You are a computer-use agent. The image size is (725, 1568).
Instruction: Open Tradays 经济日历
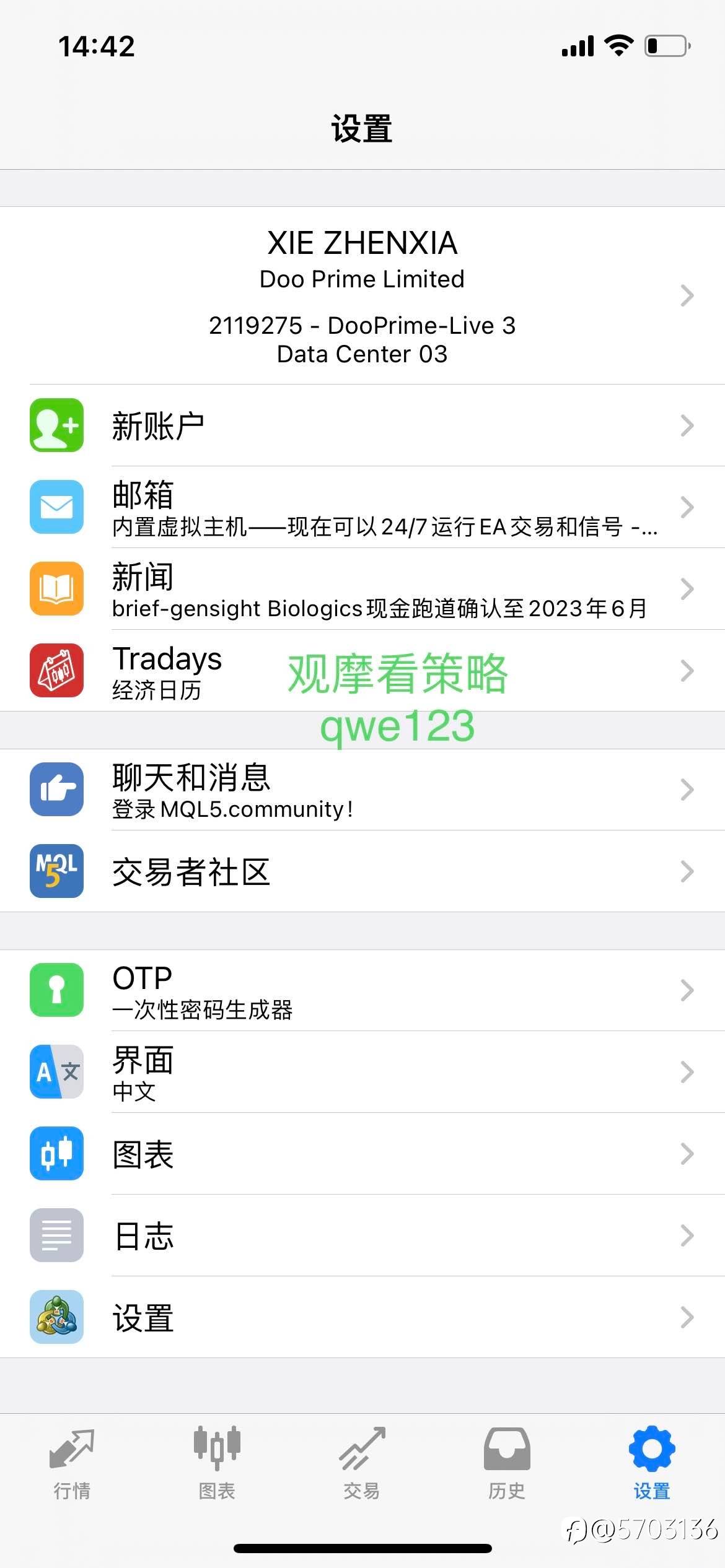click(362, 670)
